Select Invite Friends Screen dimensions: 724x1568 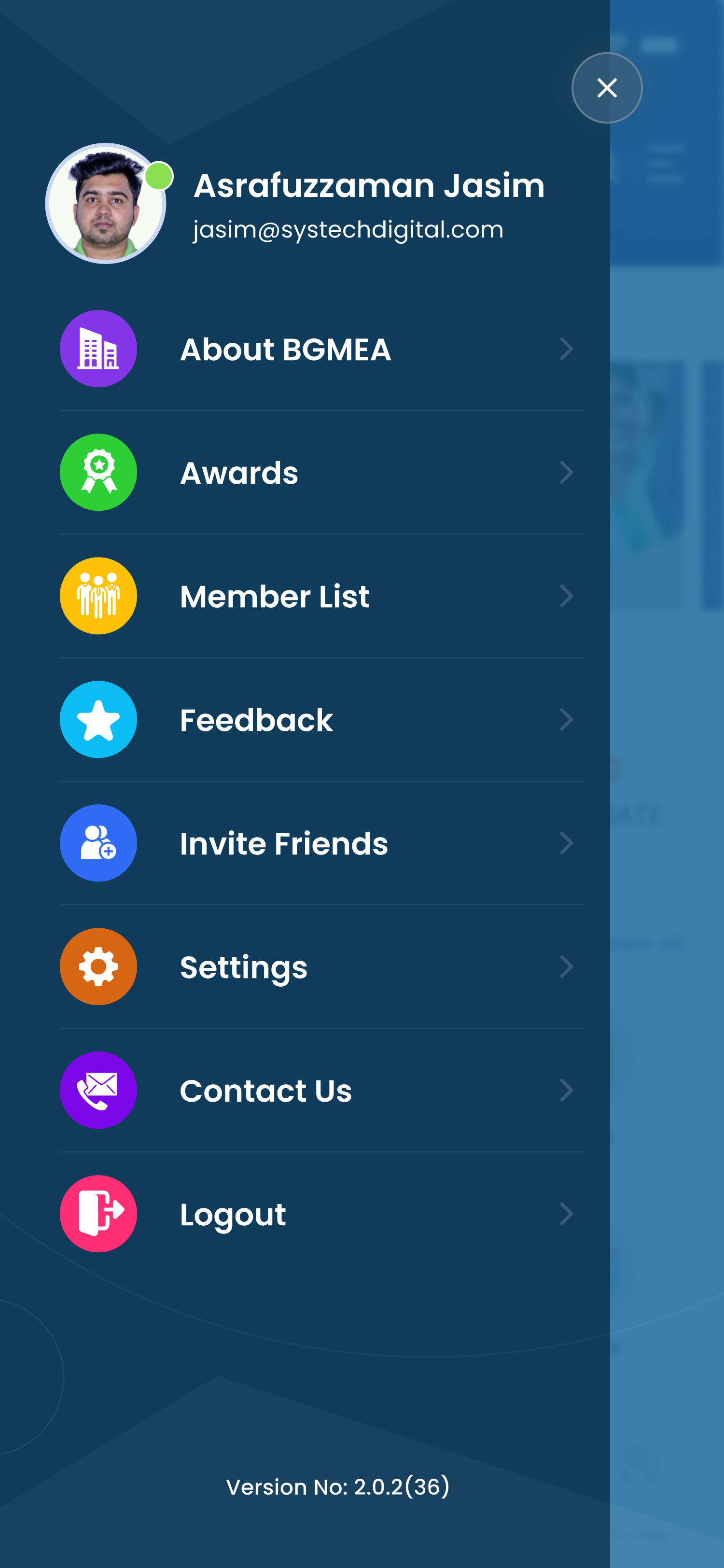[x=322, y=843]
